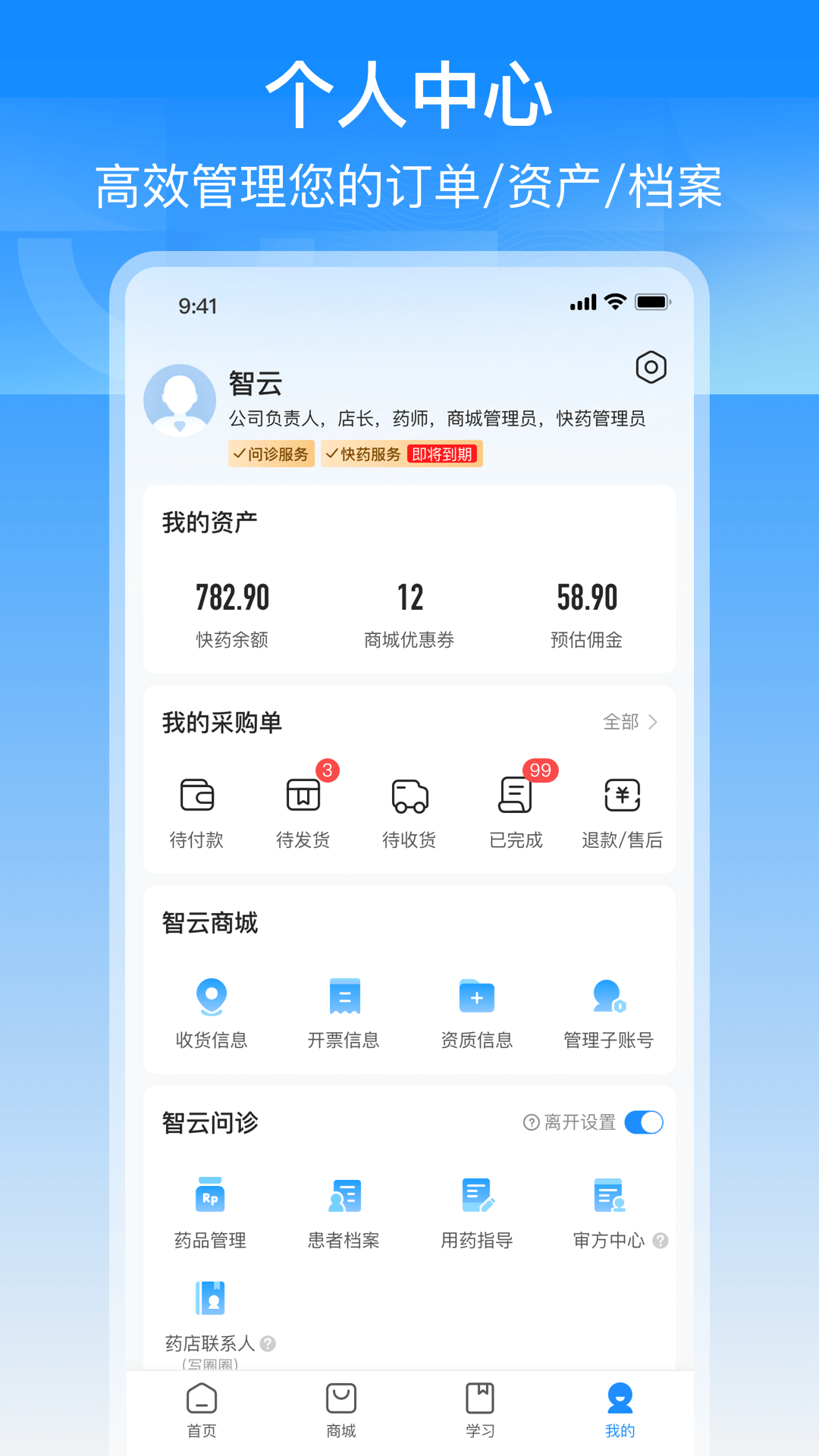The height and width of the screenshot is (1456, 819).
Task: Open settings via gear icon
Action: tap(651, 367)
